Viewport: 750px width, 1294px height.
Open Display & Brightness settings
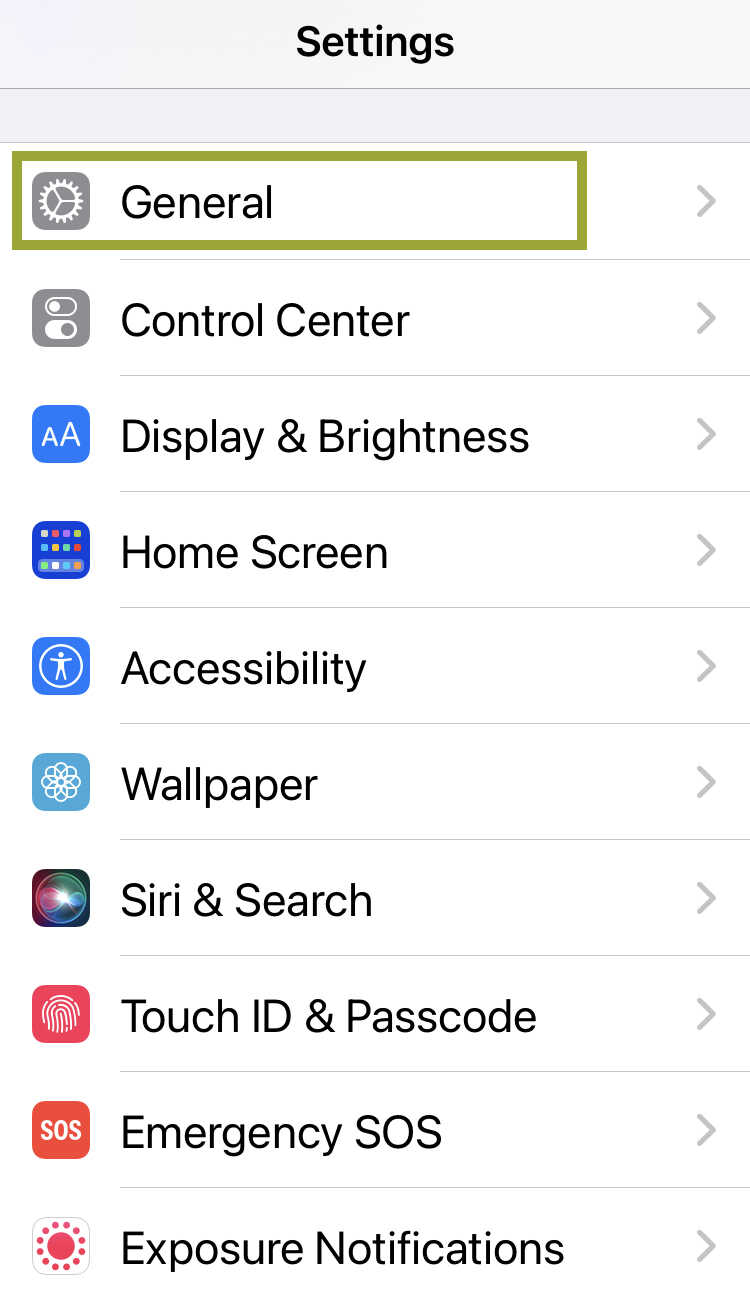[x=375, y=434]
